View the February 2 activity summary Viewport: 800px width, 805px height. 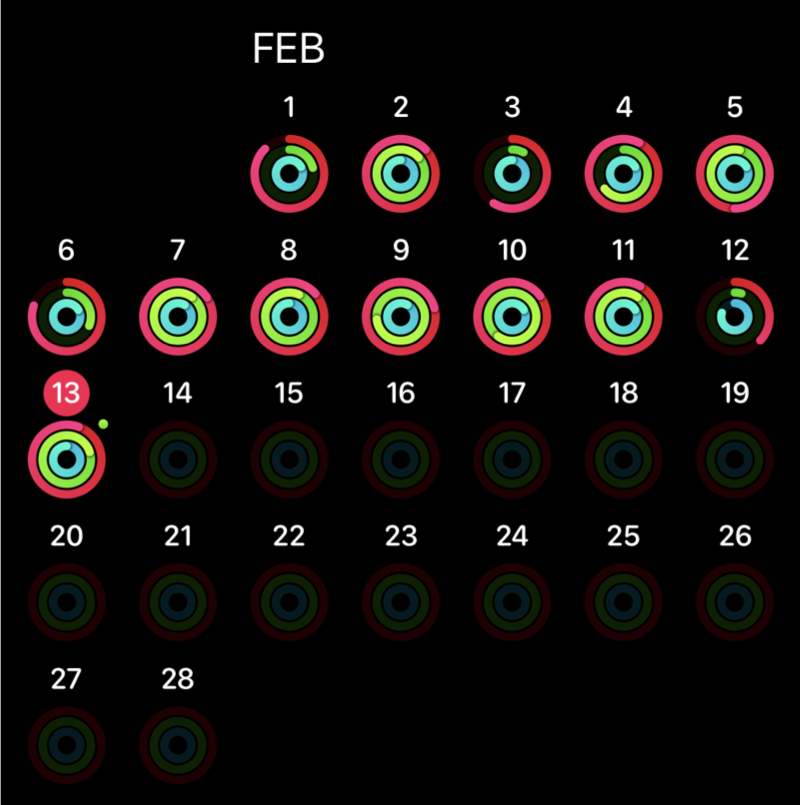click(400, 174)
